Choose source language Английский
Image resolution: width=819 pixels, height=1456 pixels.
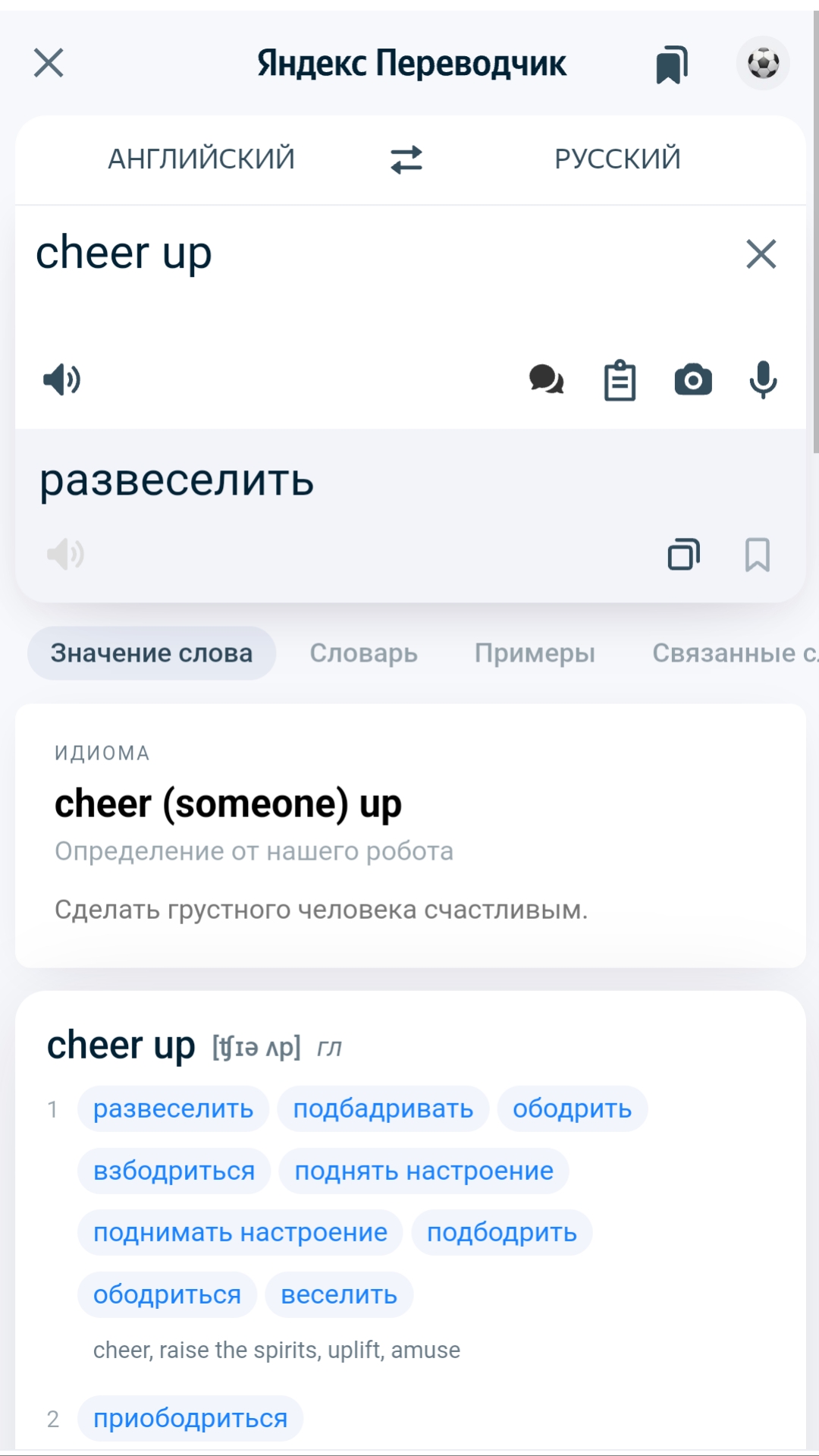201,159
